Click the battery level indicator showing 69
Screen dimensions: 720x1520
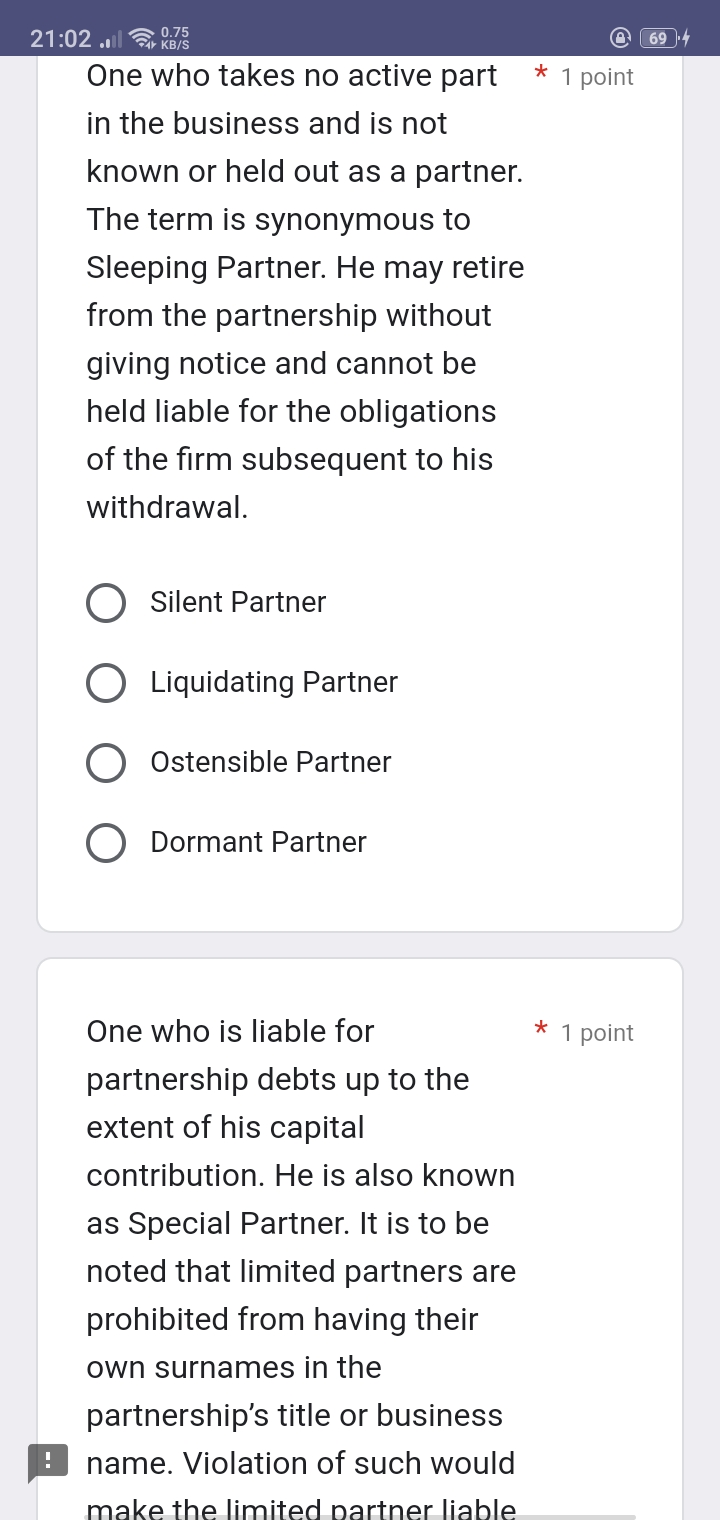click(x=657, y=38)
